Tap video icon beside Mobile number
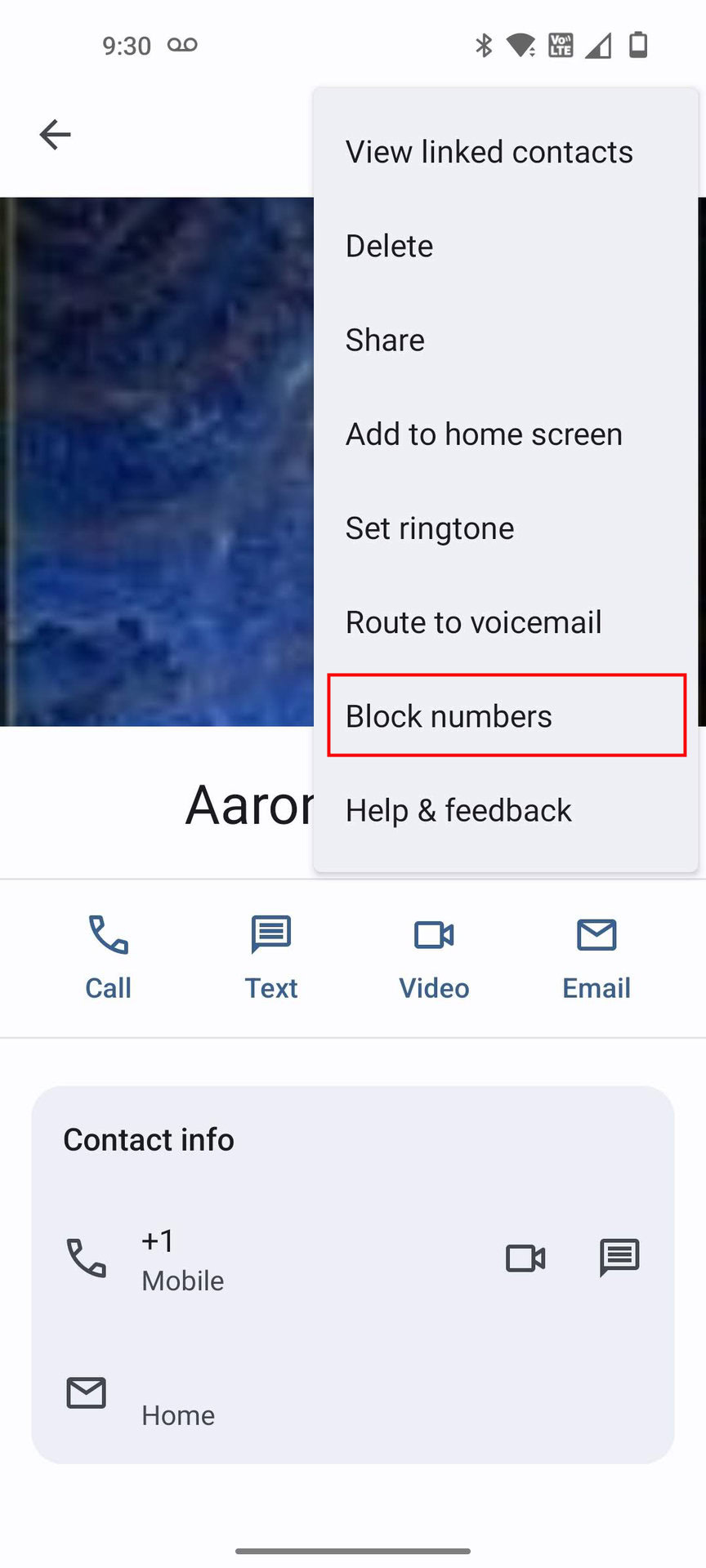Image resolution: width=706 pixels, height=1568 pixels. [x=525, y=1258]
